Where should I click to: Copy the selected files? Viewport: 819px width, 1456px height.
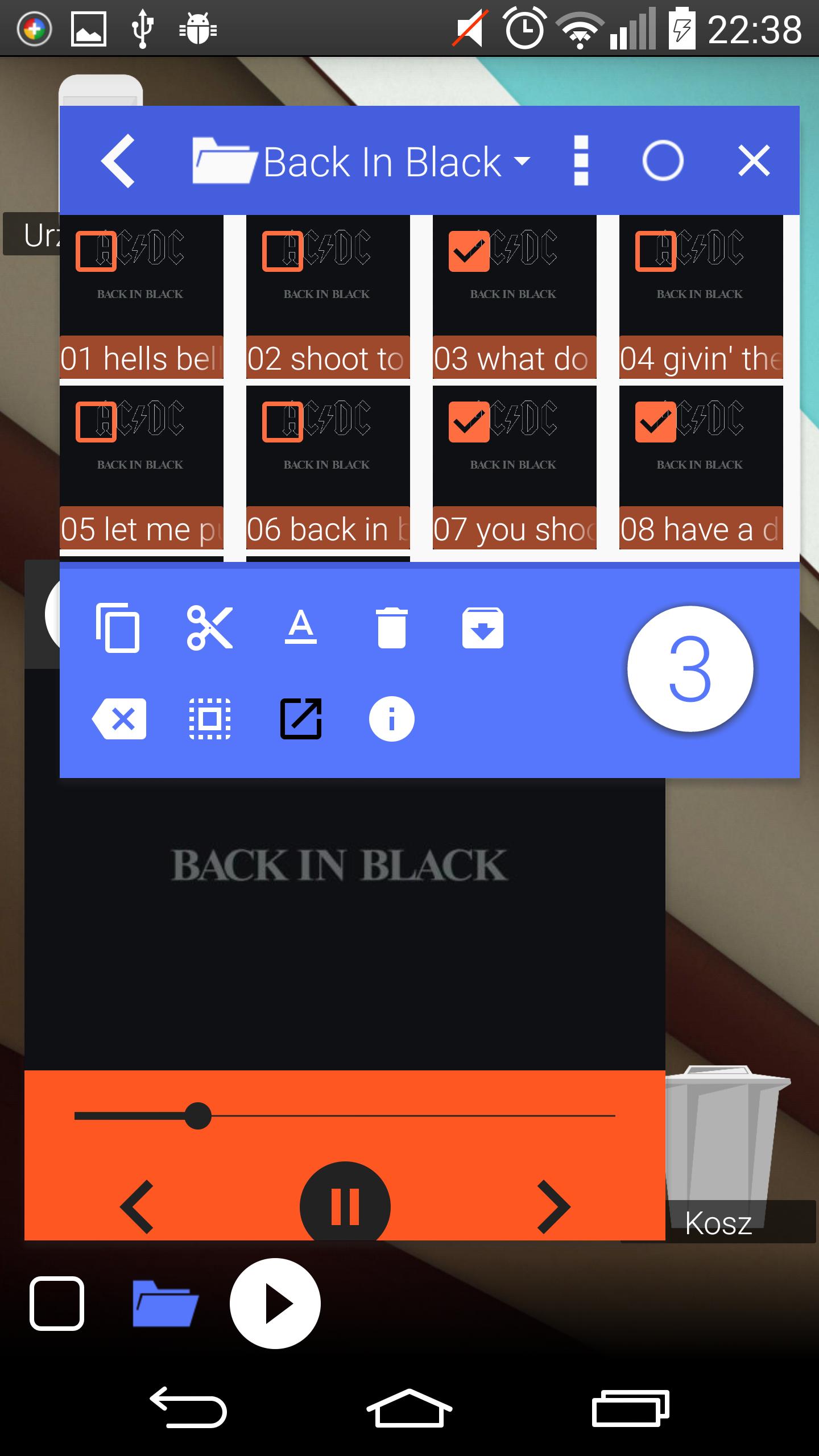(118, 627)
